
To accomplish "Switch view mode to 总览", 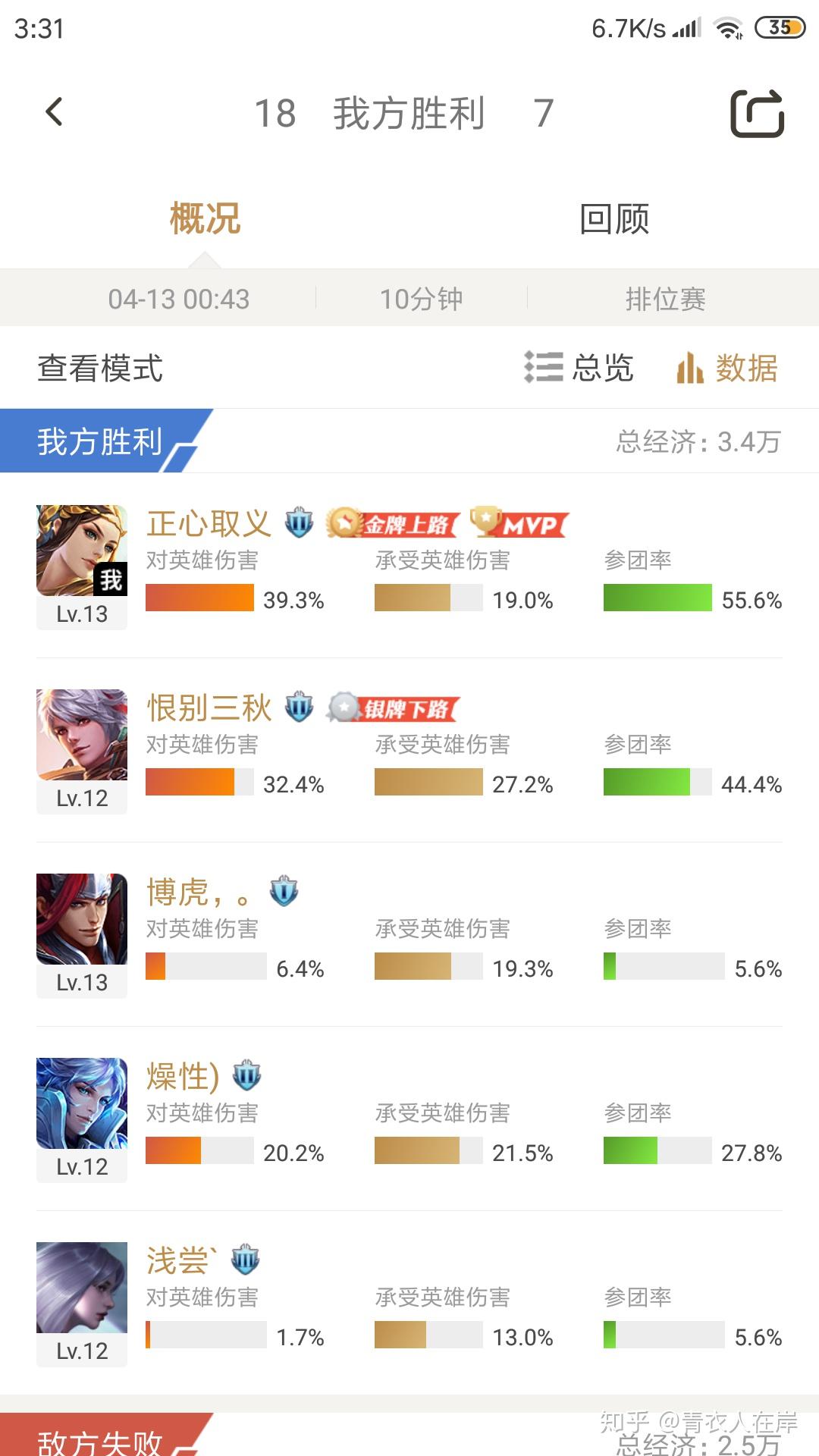I will (x=579, y=368).
